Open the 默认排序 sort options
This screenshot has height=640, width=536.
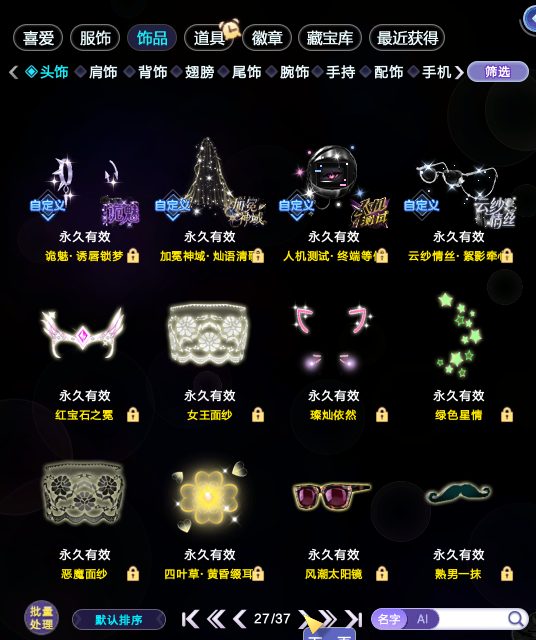(x=119, y=620)
